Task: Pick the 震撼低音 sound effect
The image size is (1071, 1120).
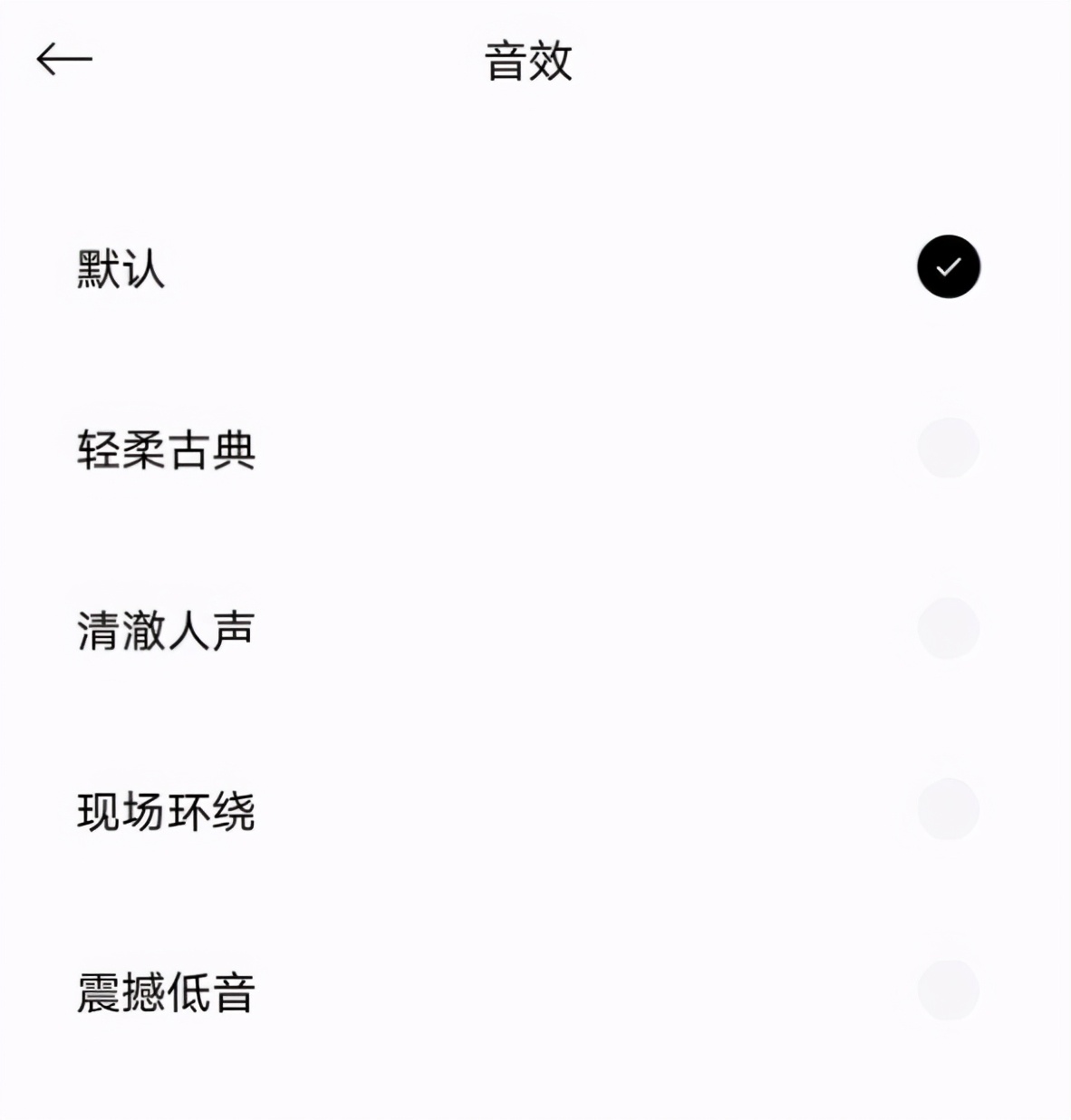Action: pyautogui.click(x=948, y=990)
